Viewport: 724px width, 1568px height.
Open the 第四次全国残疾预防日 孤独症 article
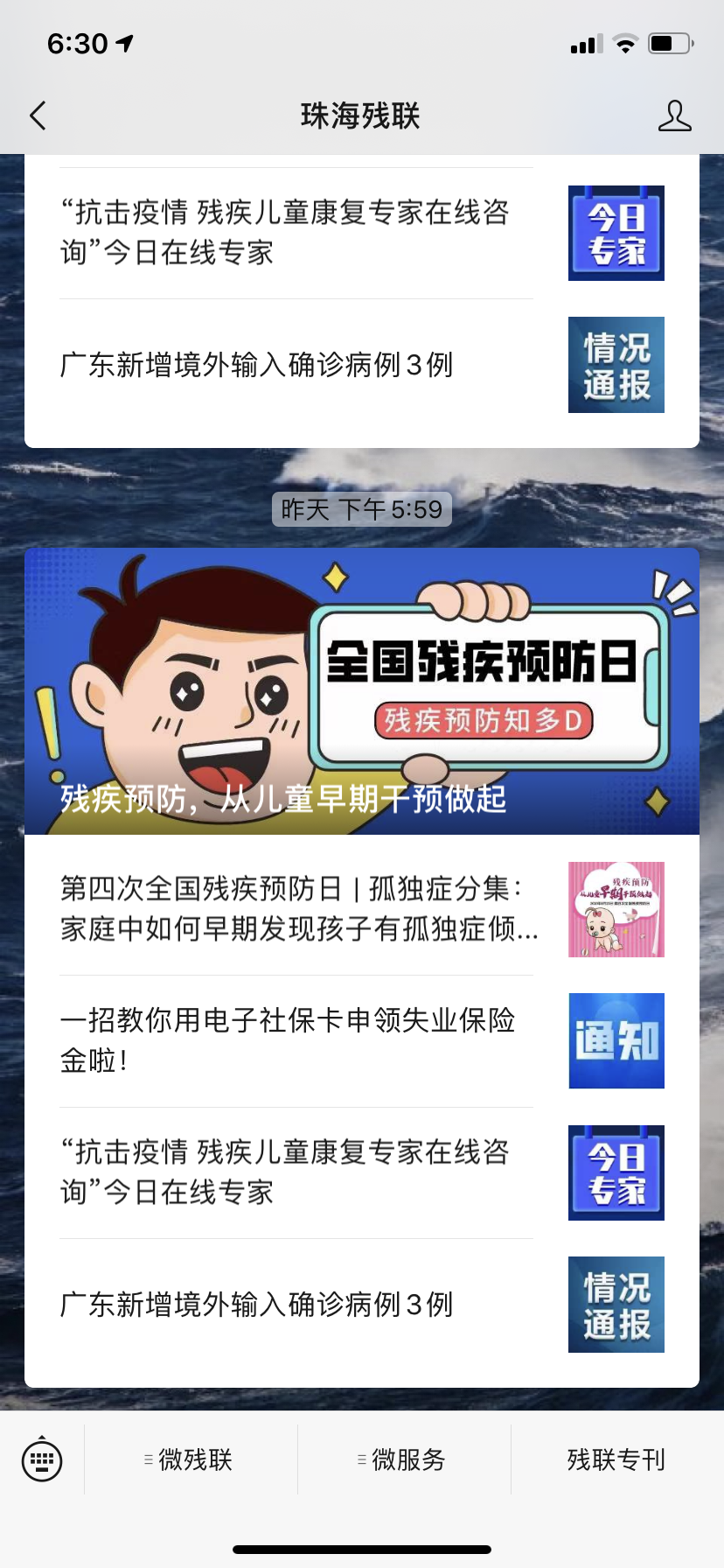297,908
